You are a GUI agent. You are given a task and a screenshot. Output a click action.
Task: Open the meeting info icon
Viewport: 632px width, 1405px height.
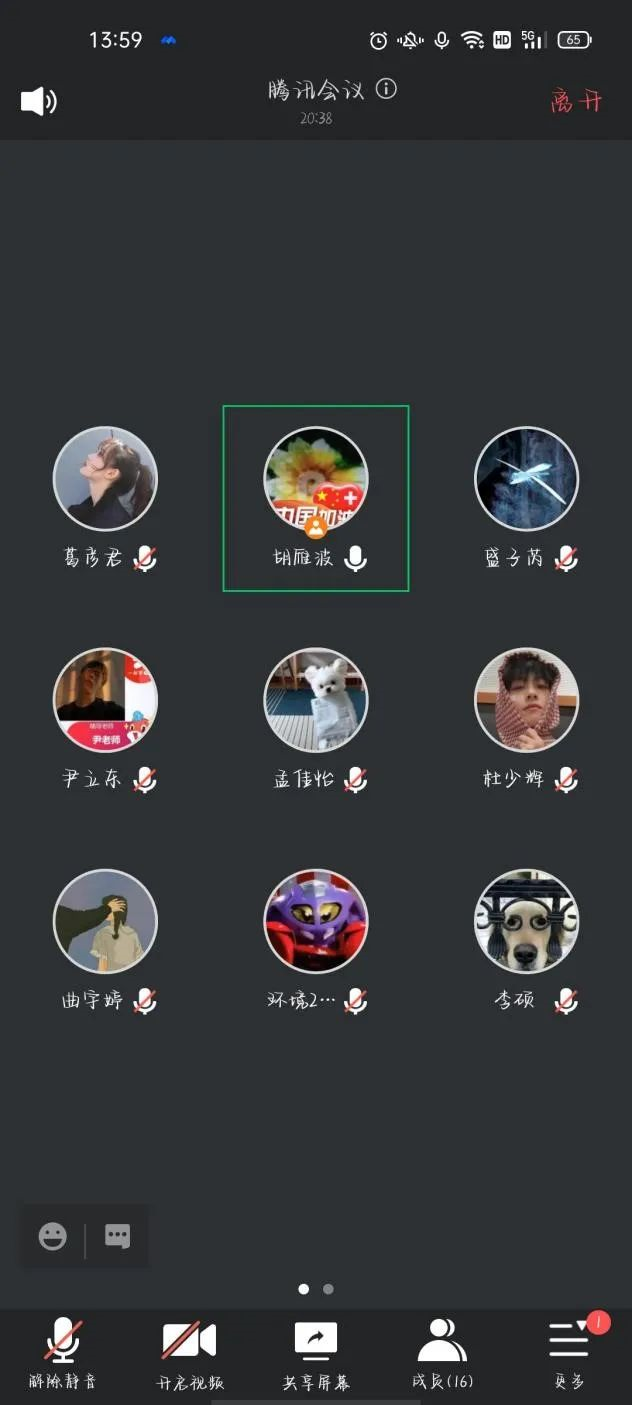pos(386,89)
